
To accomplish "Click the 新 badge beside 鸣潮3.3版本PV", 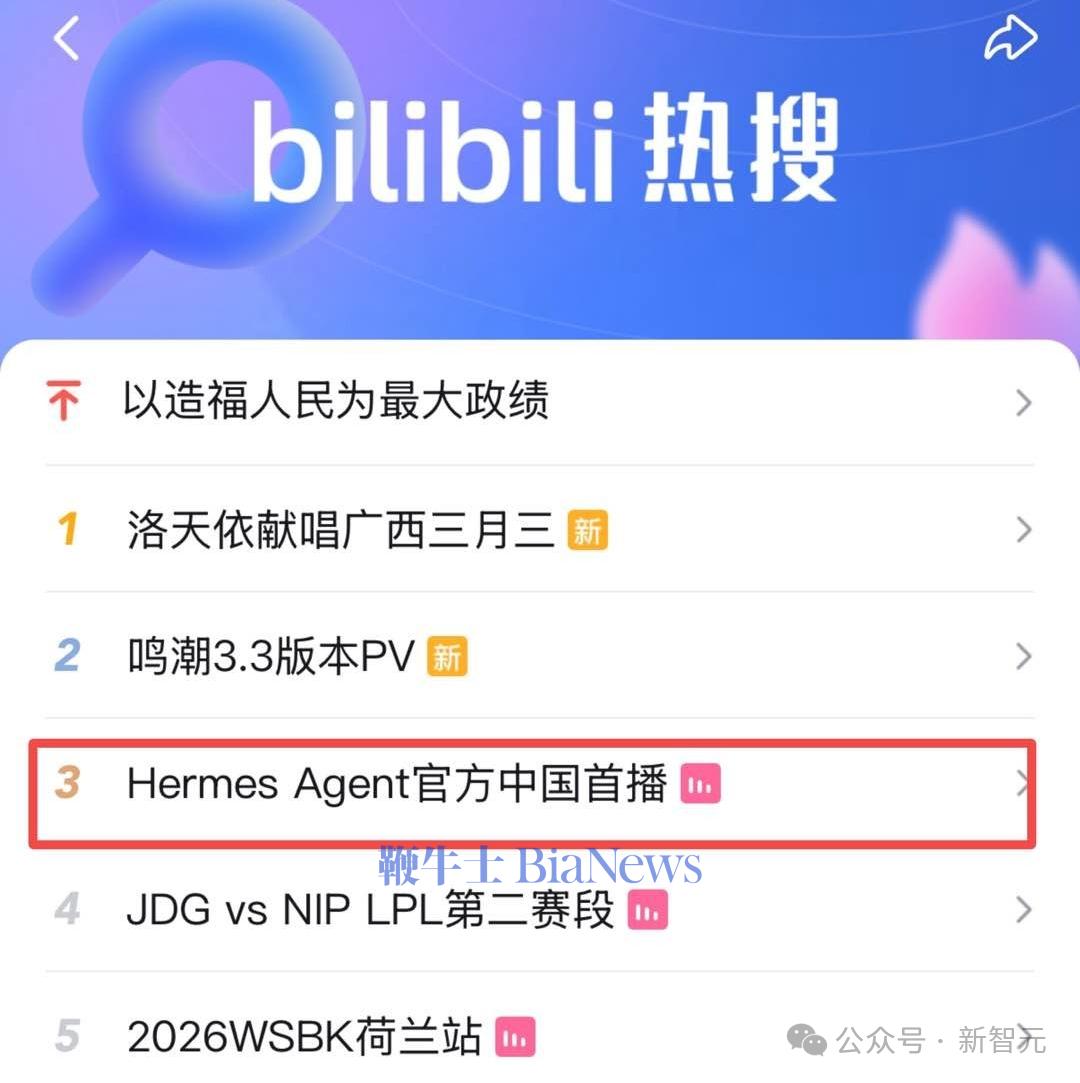I will pos(448,656).
